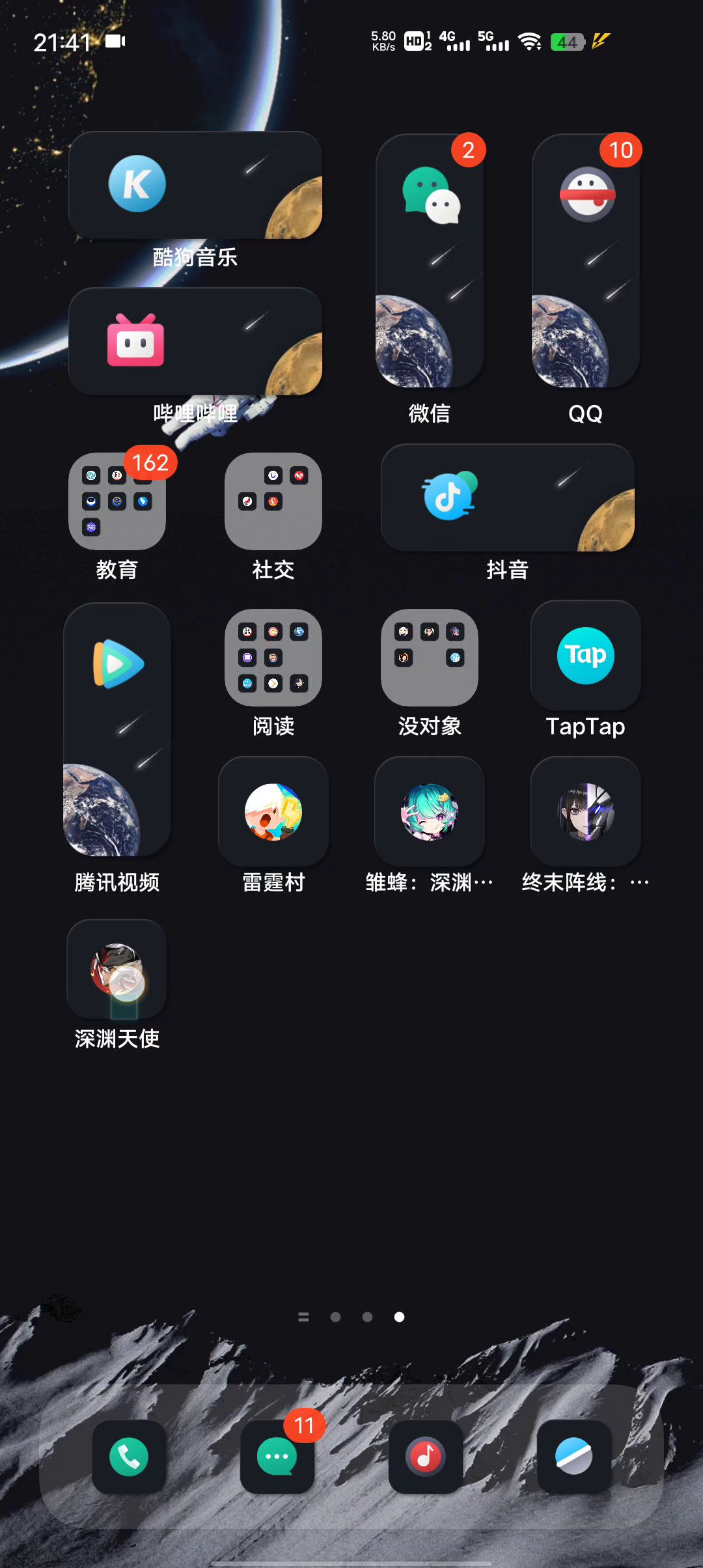Open the 终末阵线 game

[586, 812]
